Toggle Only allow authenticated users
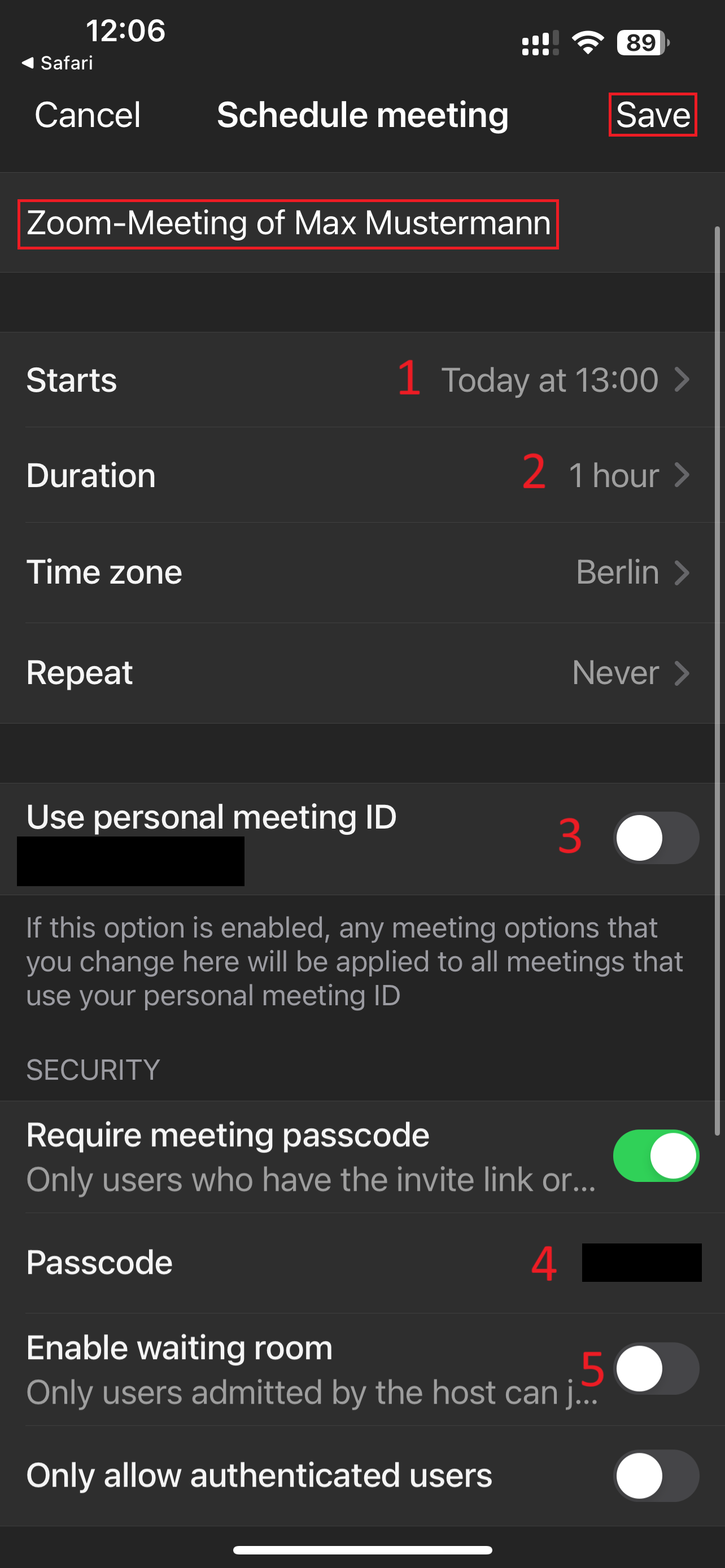The width and height of the screenshot is (725, 1568). [x=656, y=1476]
